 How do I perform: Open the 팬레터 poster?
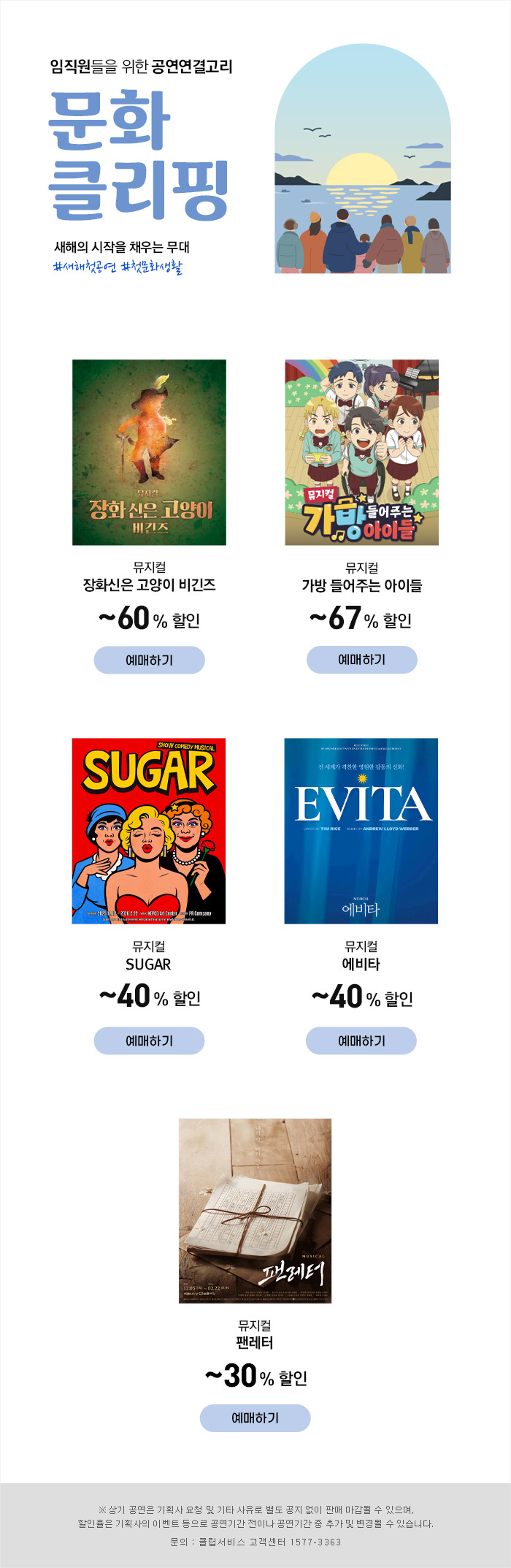[255, 1210]
